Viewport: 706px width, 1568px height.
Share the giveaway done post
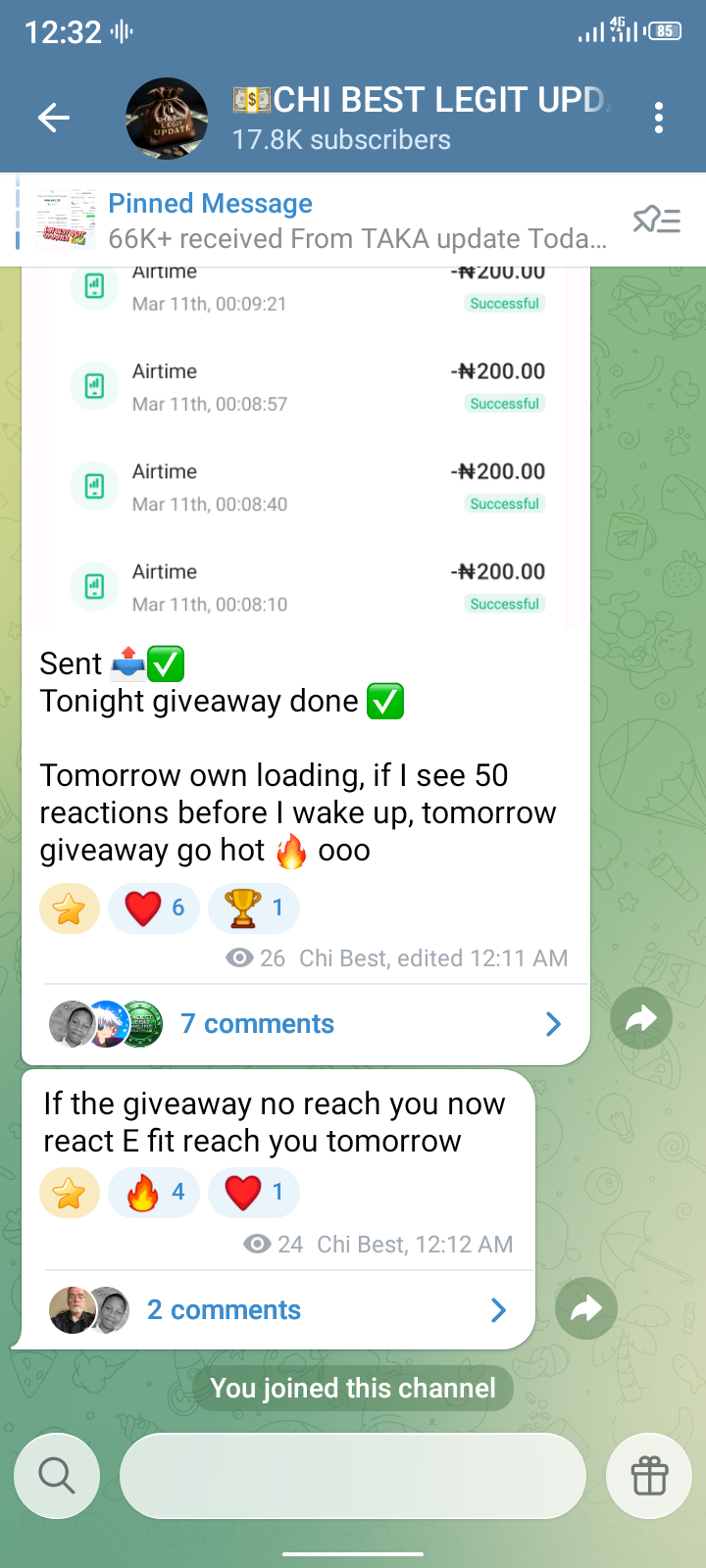640,1019
